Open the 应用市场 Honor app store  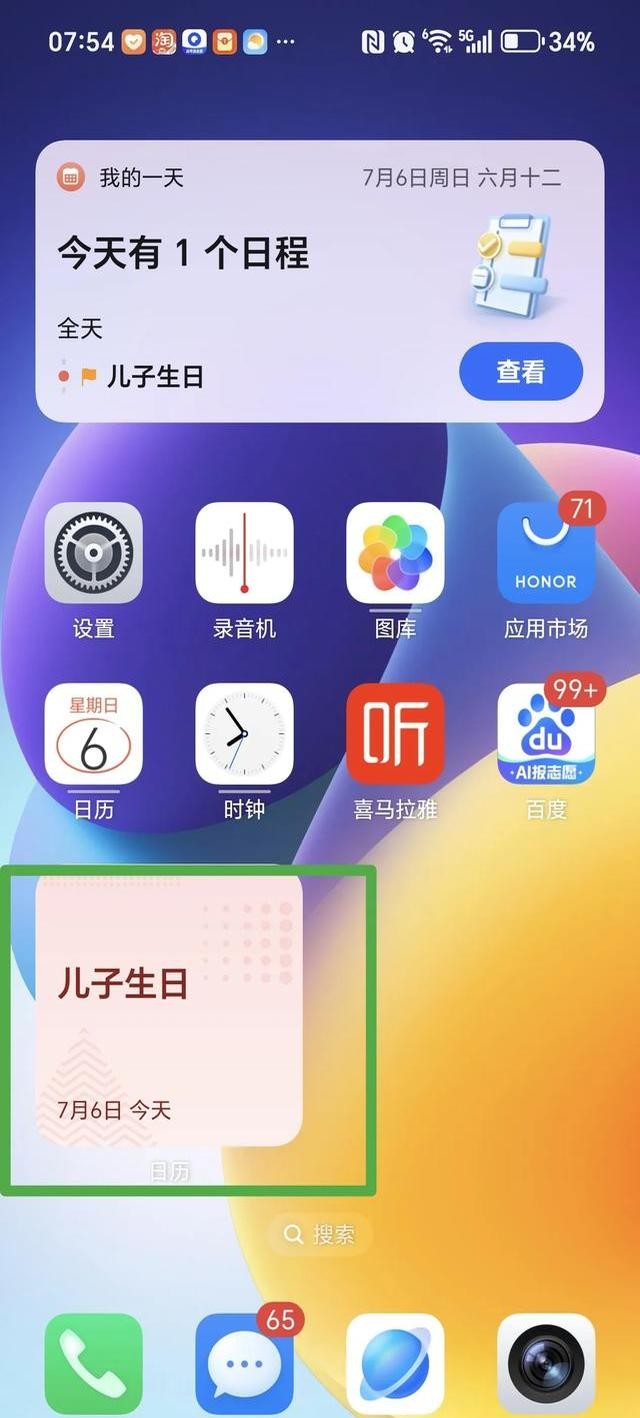[x=545, y=552]
